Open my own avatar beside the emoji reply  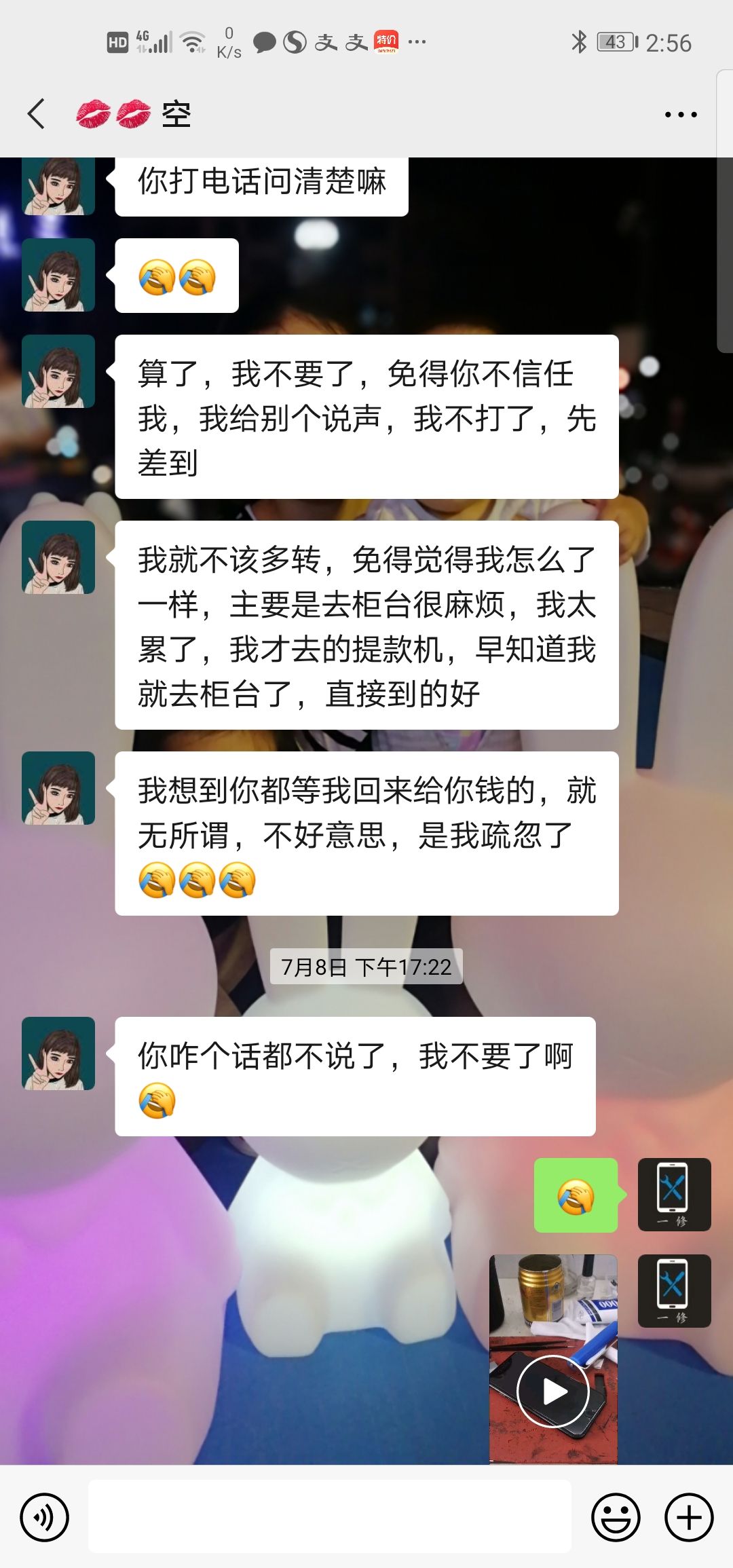pos(674,1195)
